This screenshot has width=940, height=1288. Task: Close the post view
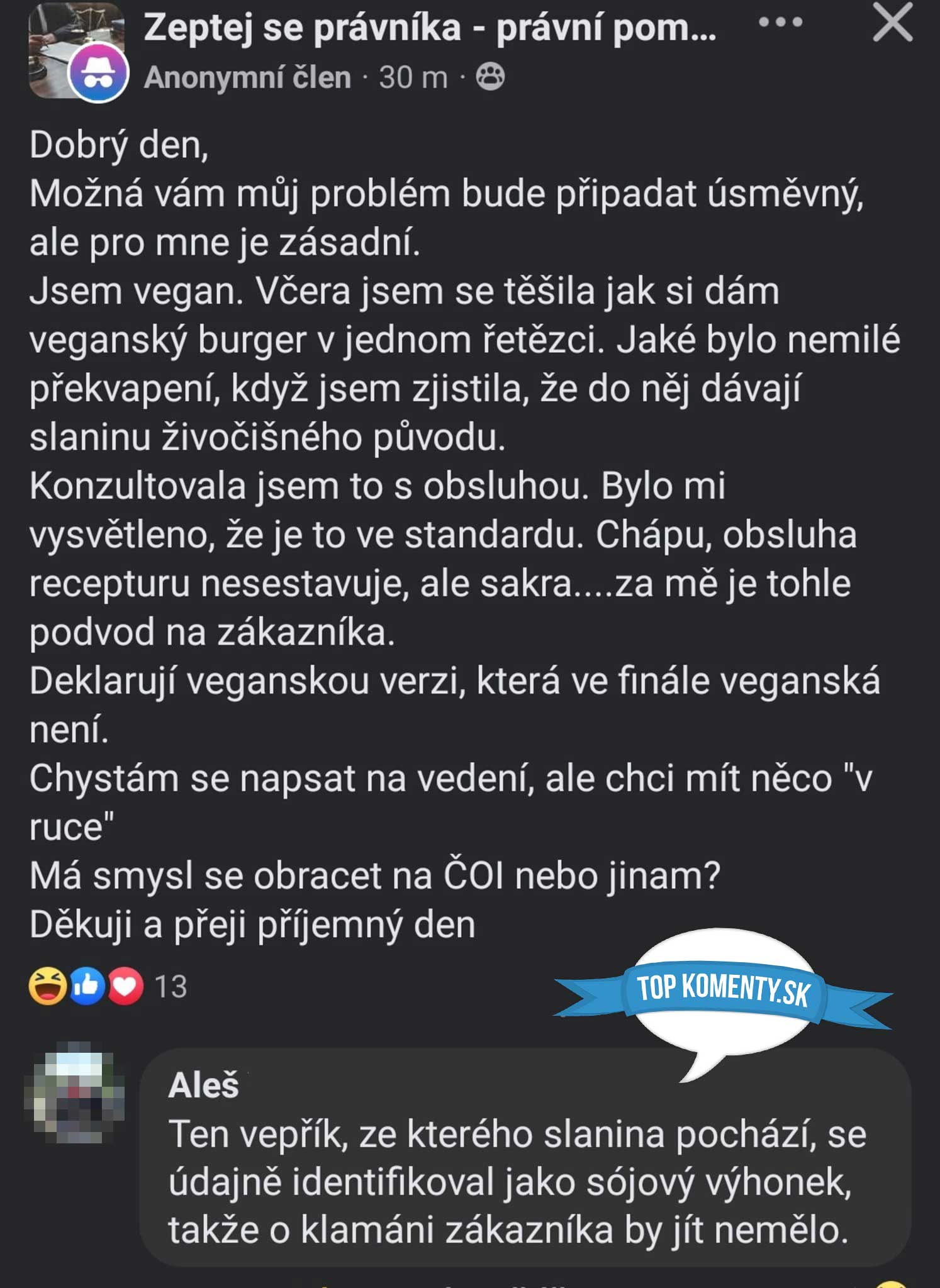click(892, 24)
